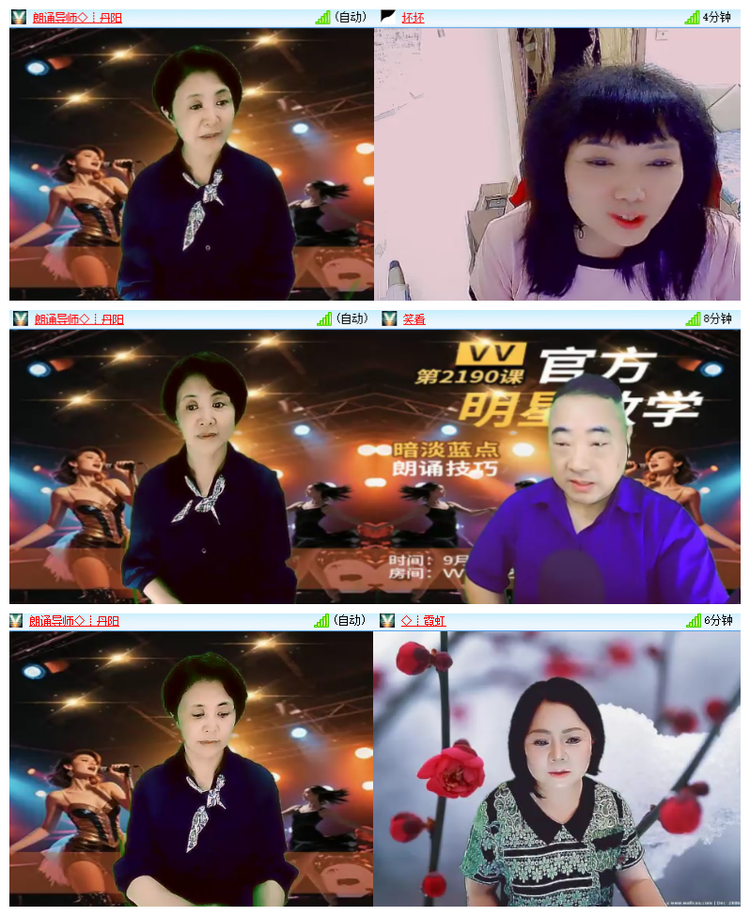Viewport: 750px width, 916px height.
Task: Click 霞虹's video feed with plum blossoms
Action: [560, 770]
